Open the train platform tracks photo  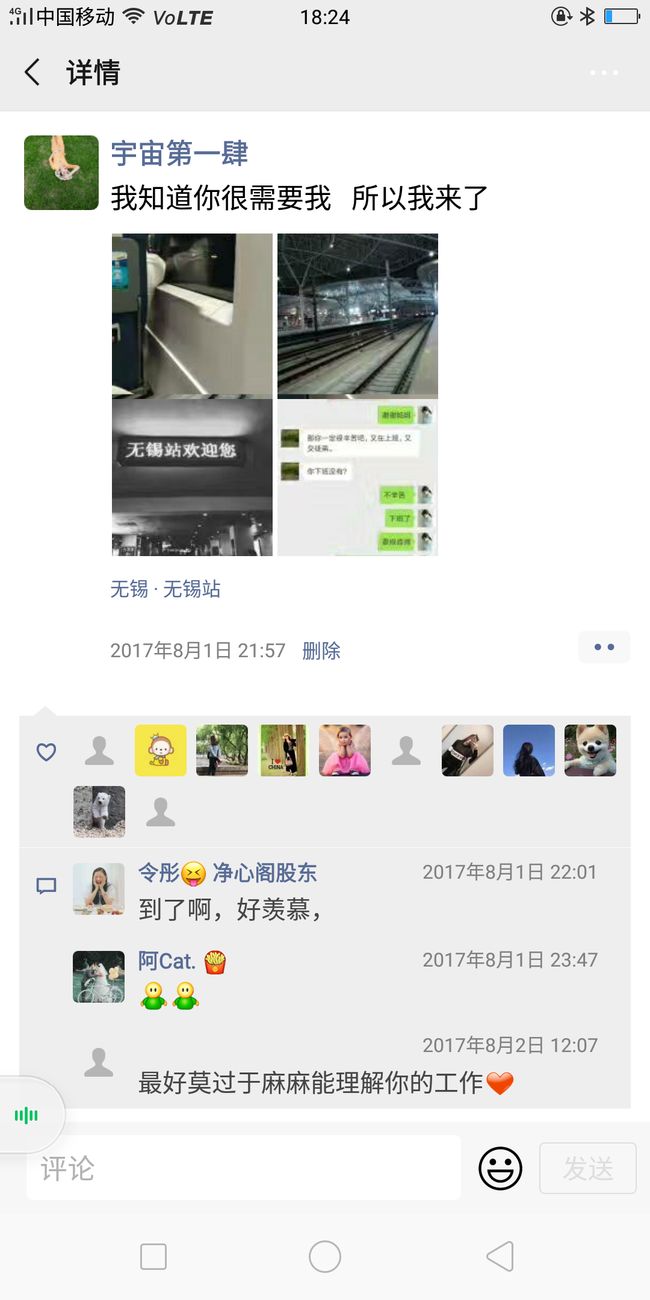coord(357,314)
